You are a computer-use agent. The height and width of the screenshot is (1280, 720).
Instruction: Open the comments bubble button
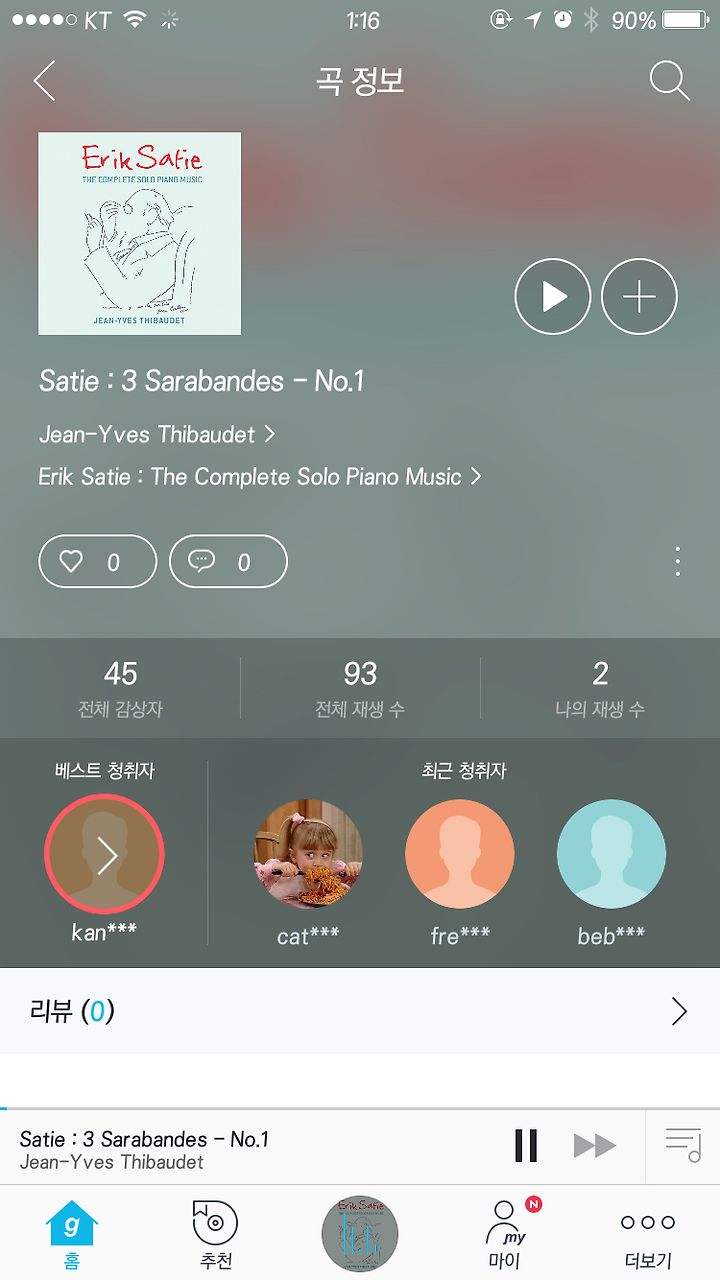pyautogui.click(x=228, y=562)
